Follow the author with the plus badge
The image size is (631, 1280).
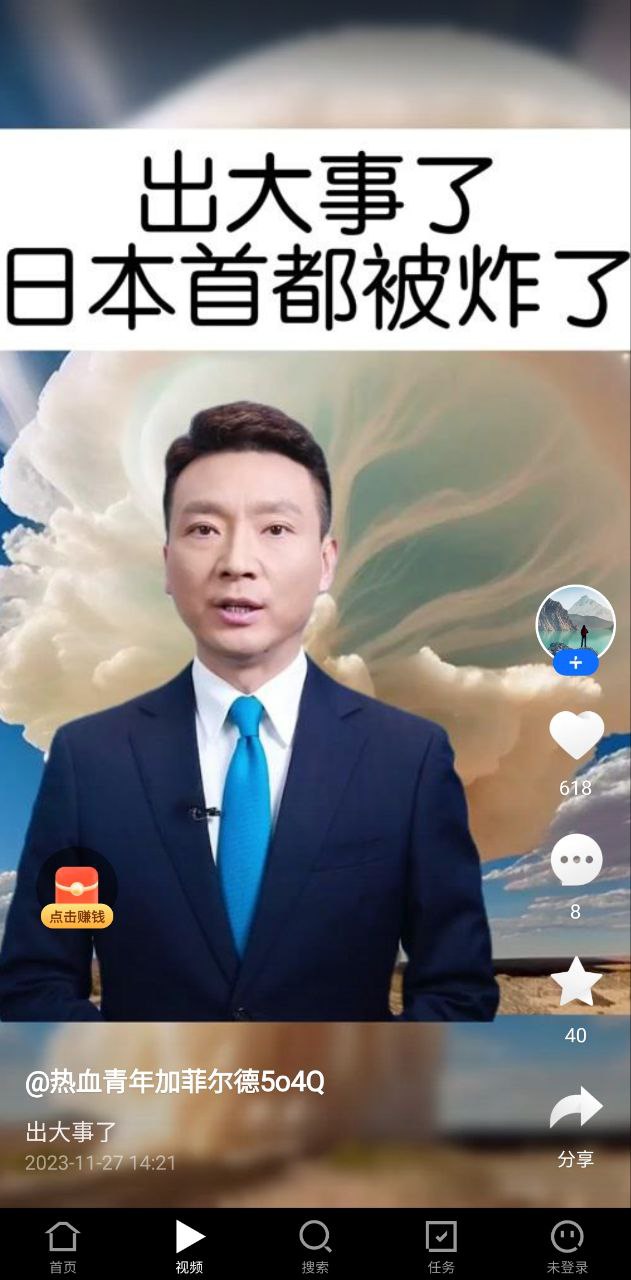click(x=575, y=663)
